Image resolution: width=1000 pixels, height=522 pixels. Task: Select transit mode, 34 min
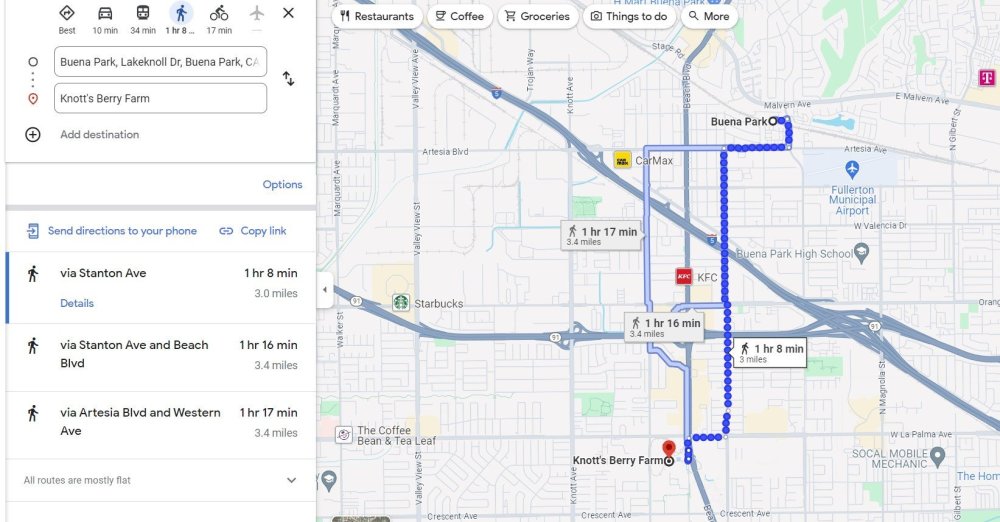tap(143, 17)
